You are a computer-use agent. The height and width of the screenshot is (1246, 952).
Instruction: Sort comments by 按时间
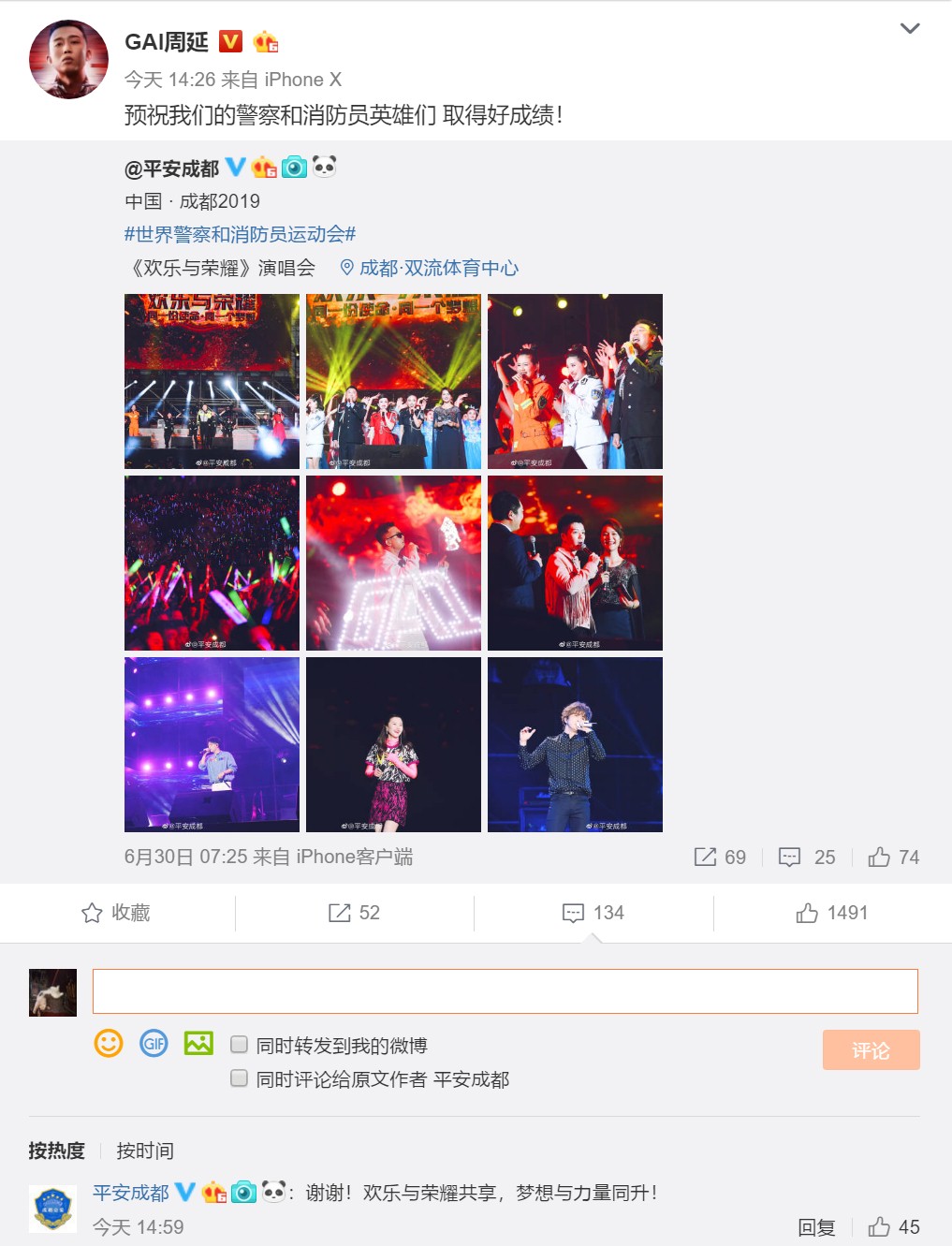144,1151
